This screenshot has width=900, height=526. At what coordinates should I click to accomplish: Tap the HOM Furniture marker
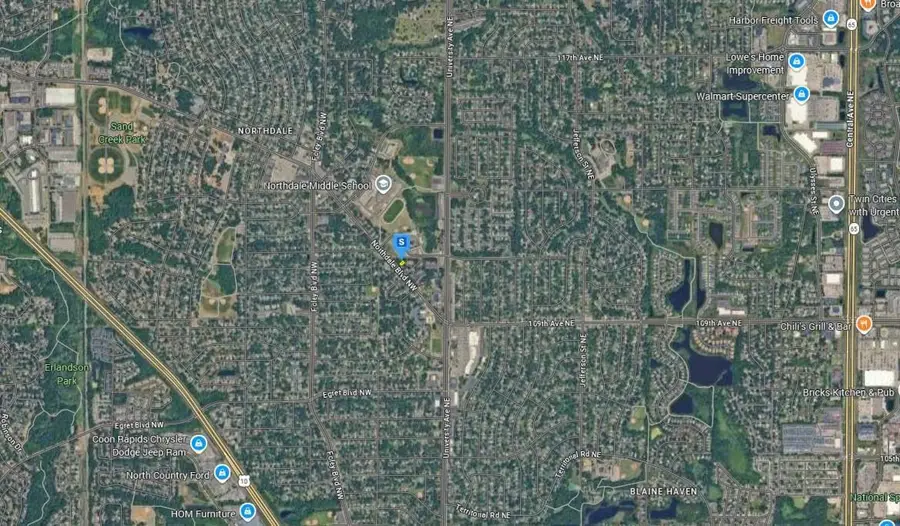pyautogui.click(x=247, y=512)
